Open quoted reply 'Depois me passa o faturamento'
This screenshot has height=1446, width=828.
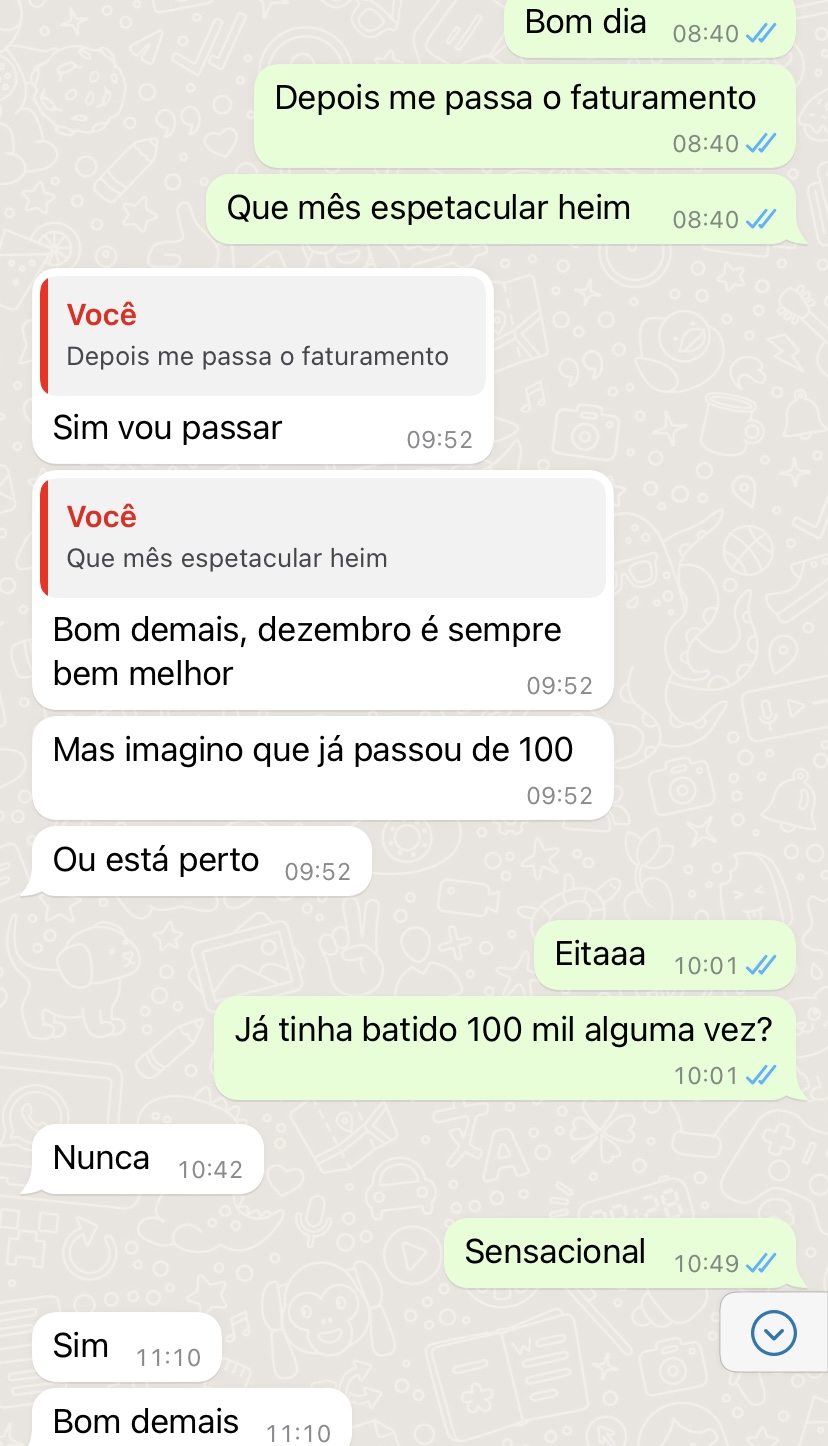point(263,336)
